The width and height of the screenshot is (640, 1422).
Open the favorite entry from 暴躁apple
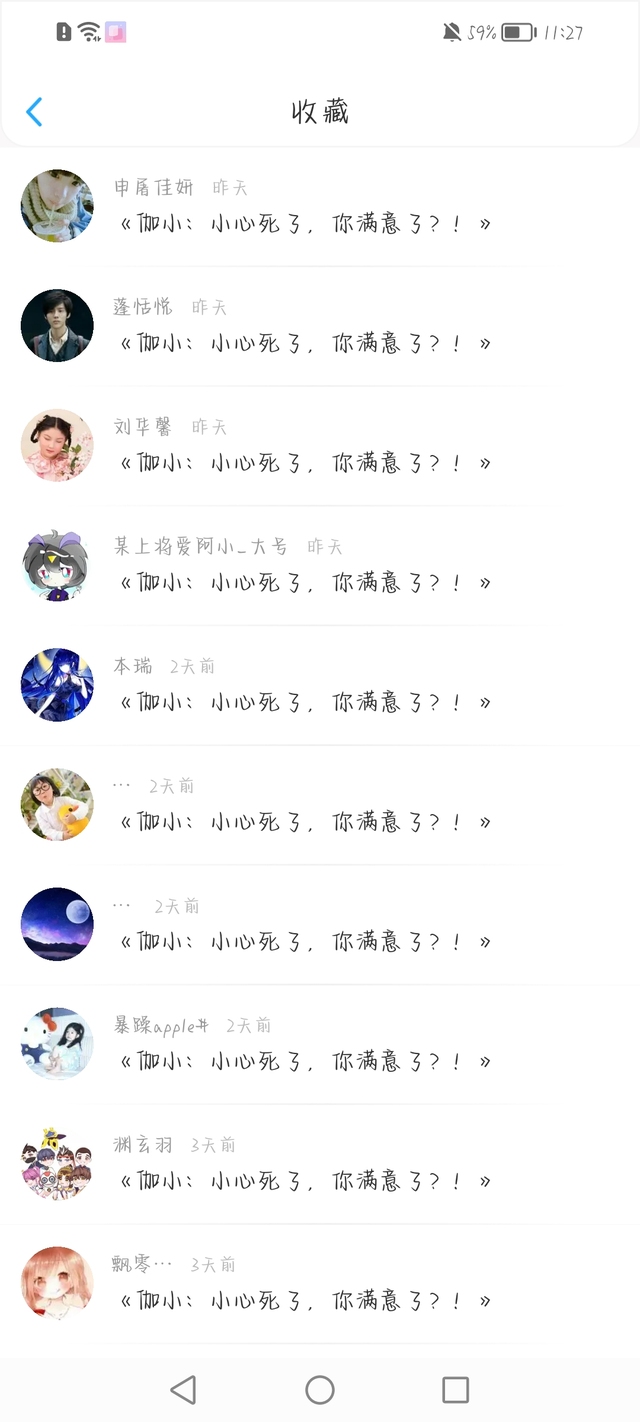click(x=305, y=1061)
